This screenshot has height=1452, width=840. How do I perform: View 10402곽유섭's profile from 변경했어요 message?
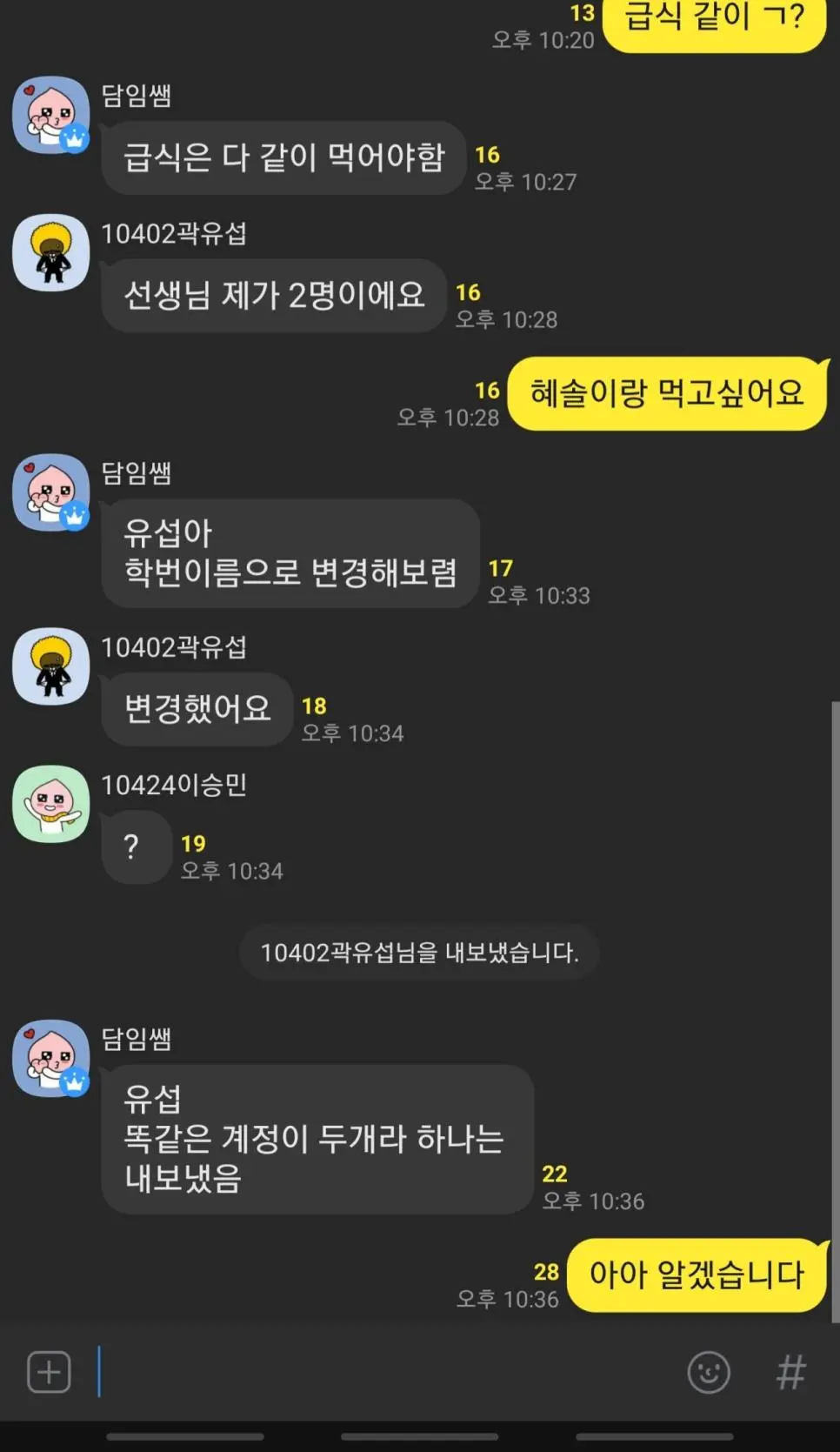pos(50,666)
